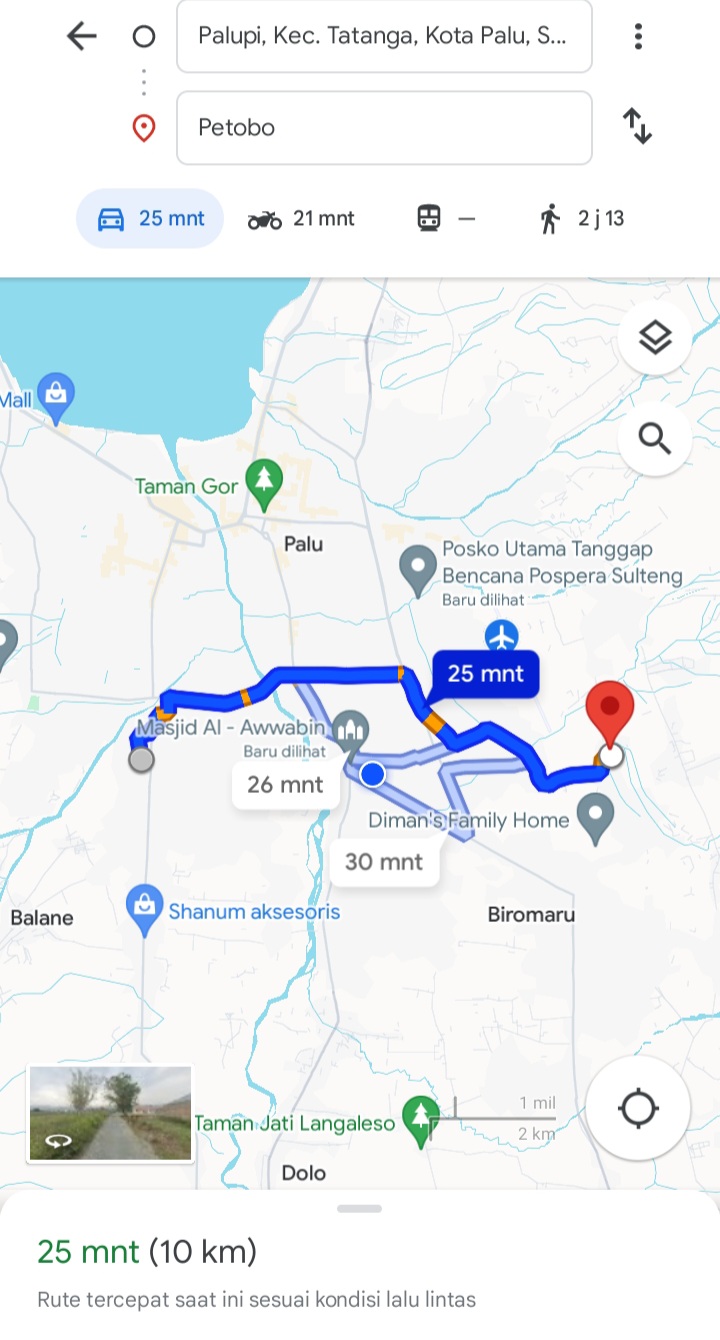The width and height of the screenshot is (720, 1340).
Task: Switch to public transit mode
Action: coord(446,218)
